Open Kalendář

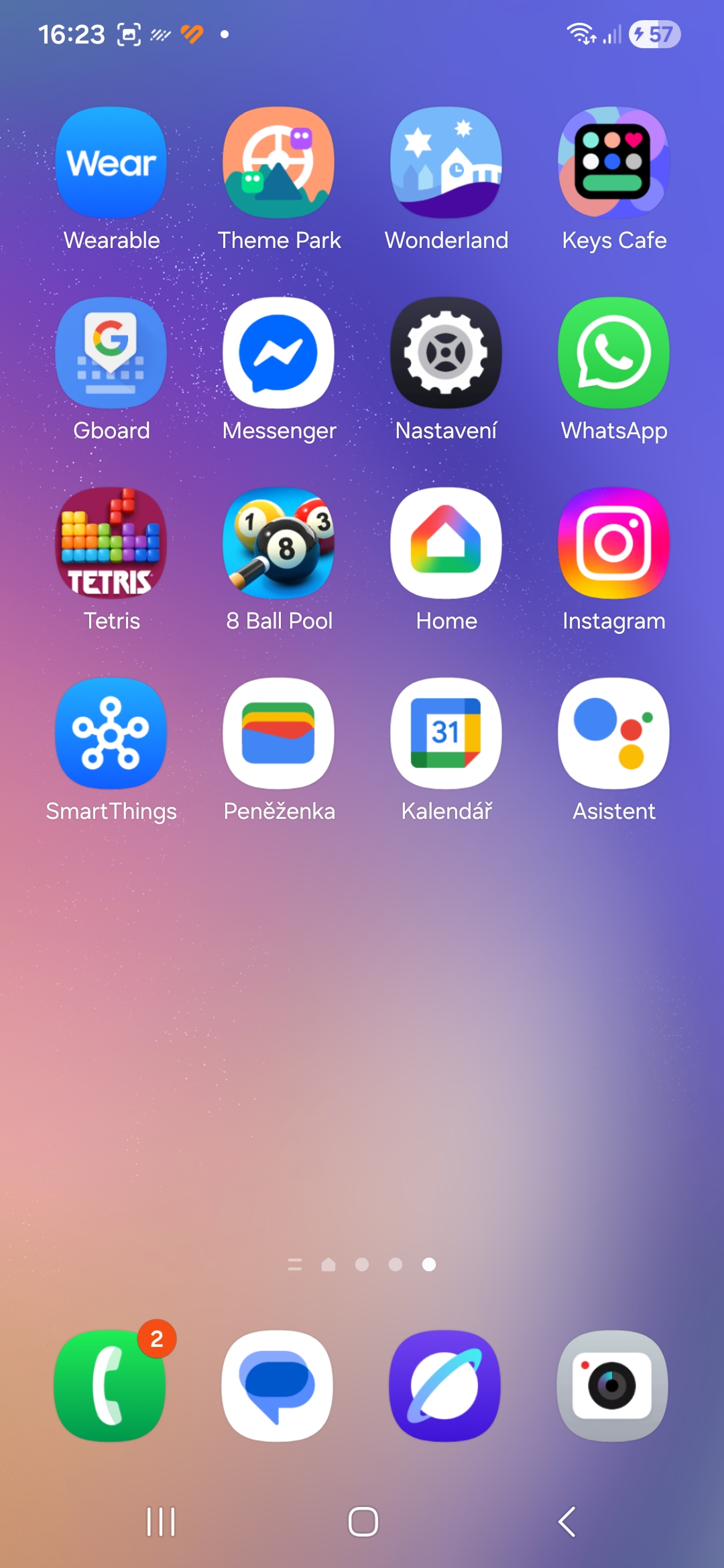446,734
